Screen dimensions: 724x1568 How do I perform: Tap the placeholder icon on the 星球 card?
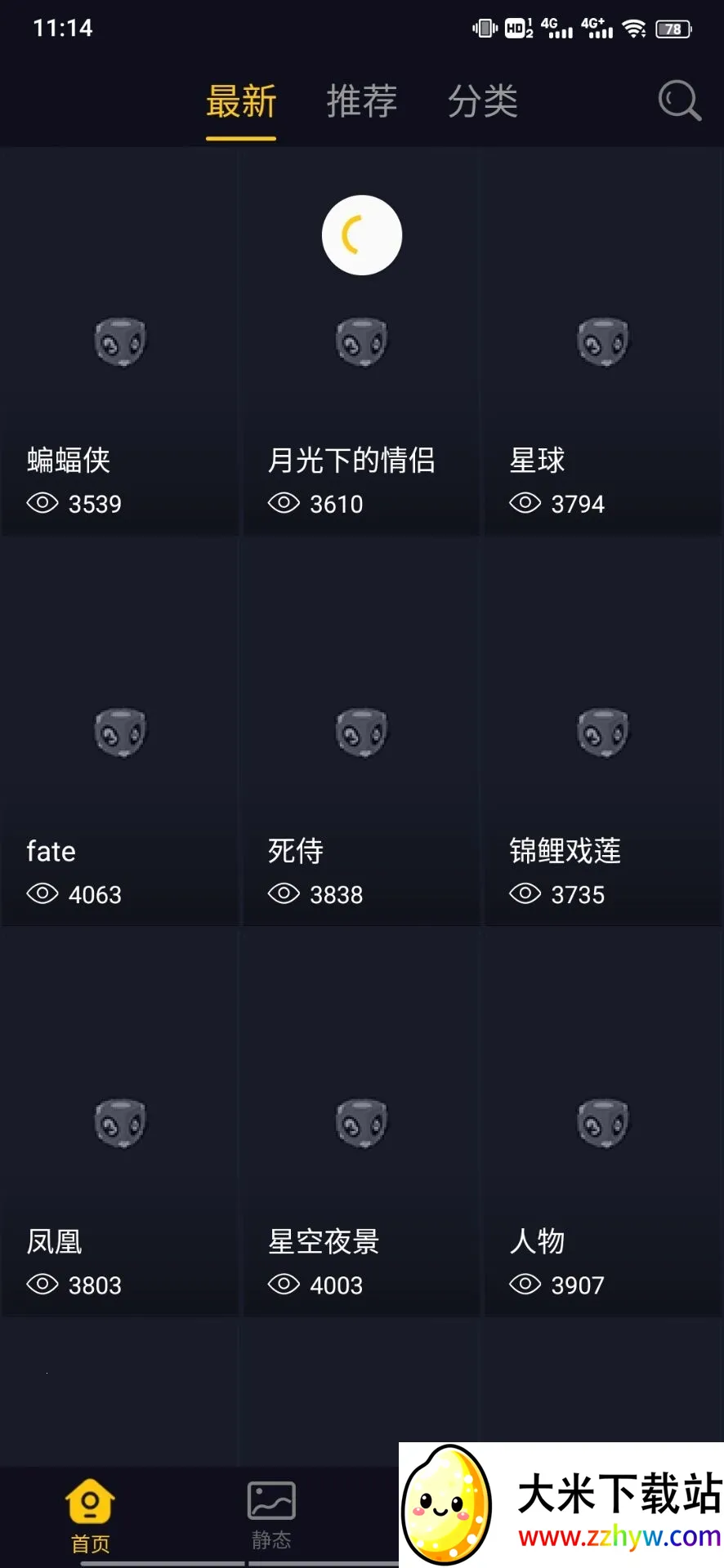coord(603,342)
